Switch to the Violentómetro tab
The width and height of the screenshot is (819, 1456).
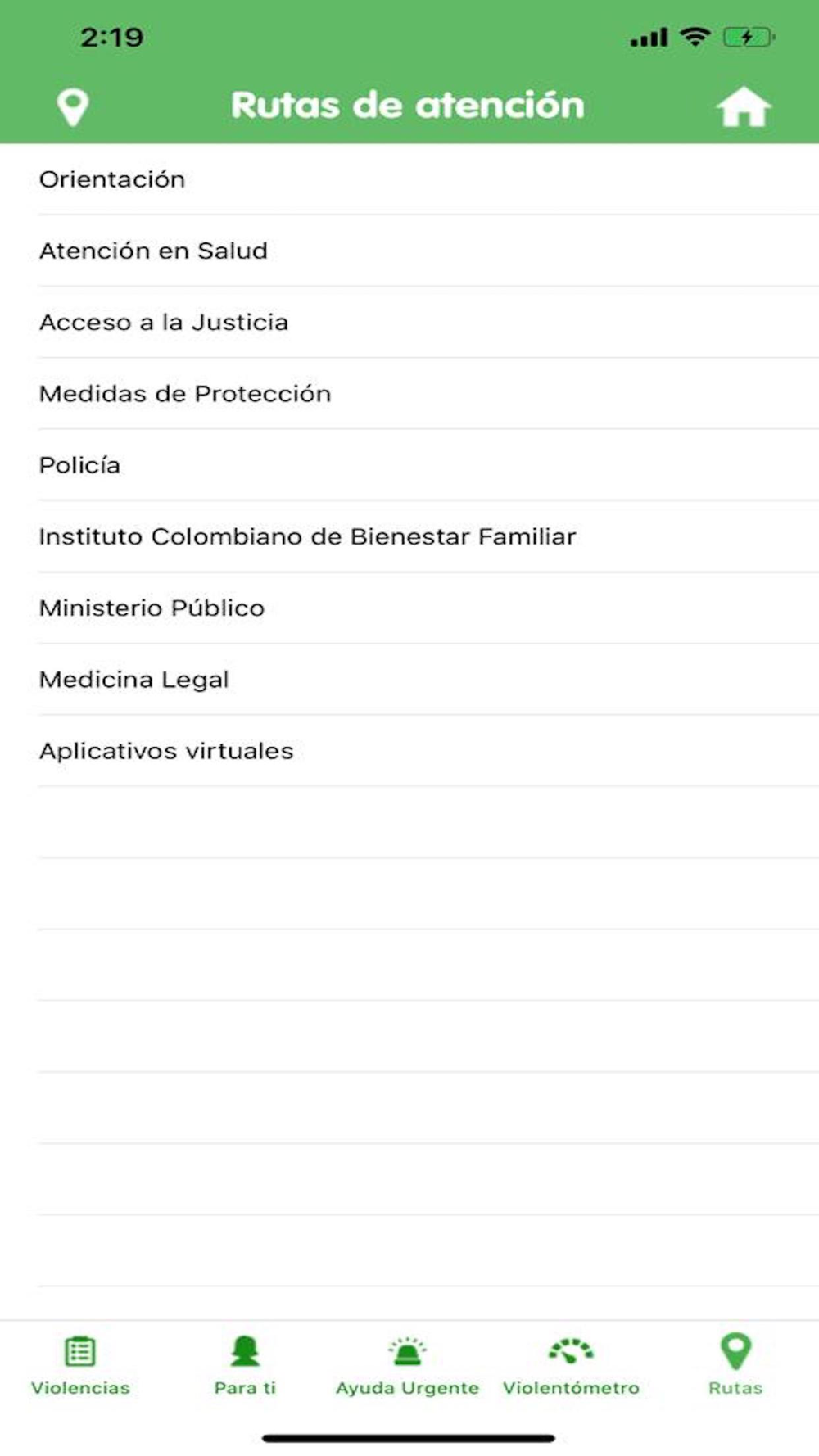point(571,1366)
